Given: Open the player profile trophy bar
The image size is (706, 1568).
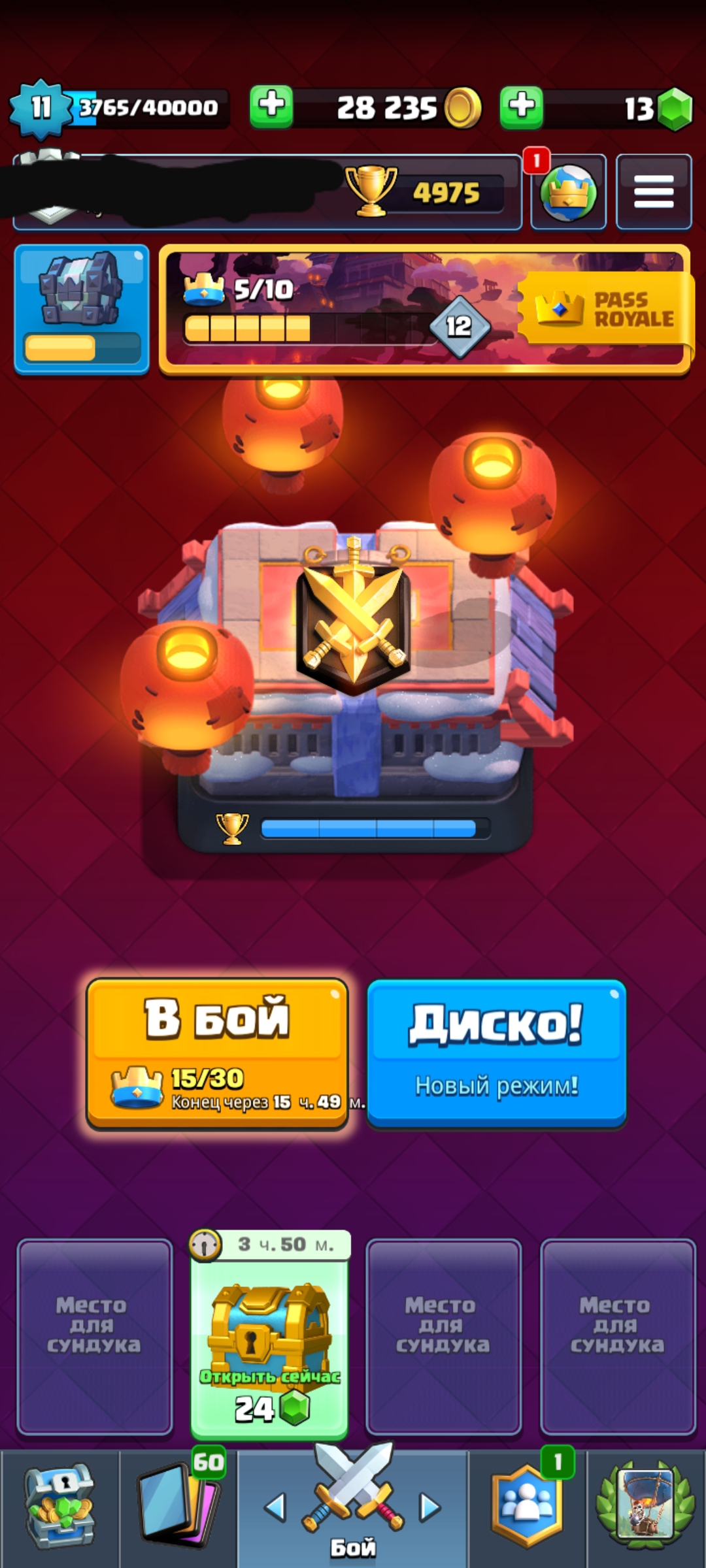Looking at the screenshot, I should [267, 193].
